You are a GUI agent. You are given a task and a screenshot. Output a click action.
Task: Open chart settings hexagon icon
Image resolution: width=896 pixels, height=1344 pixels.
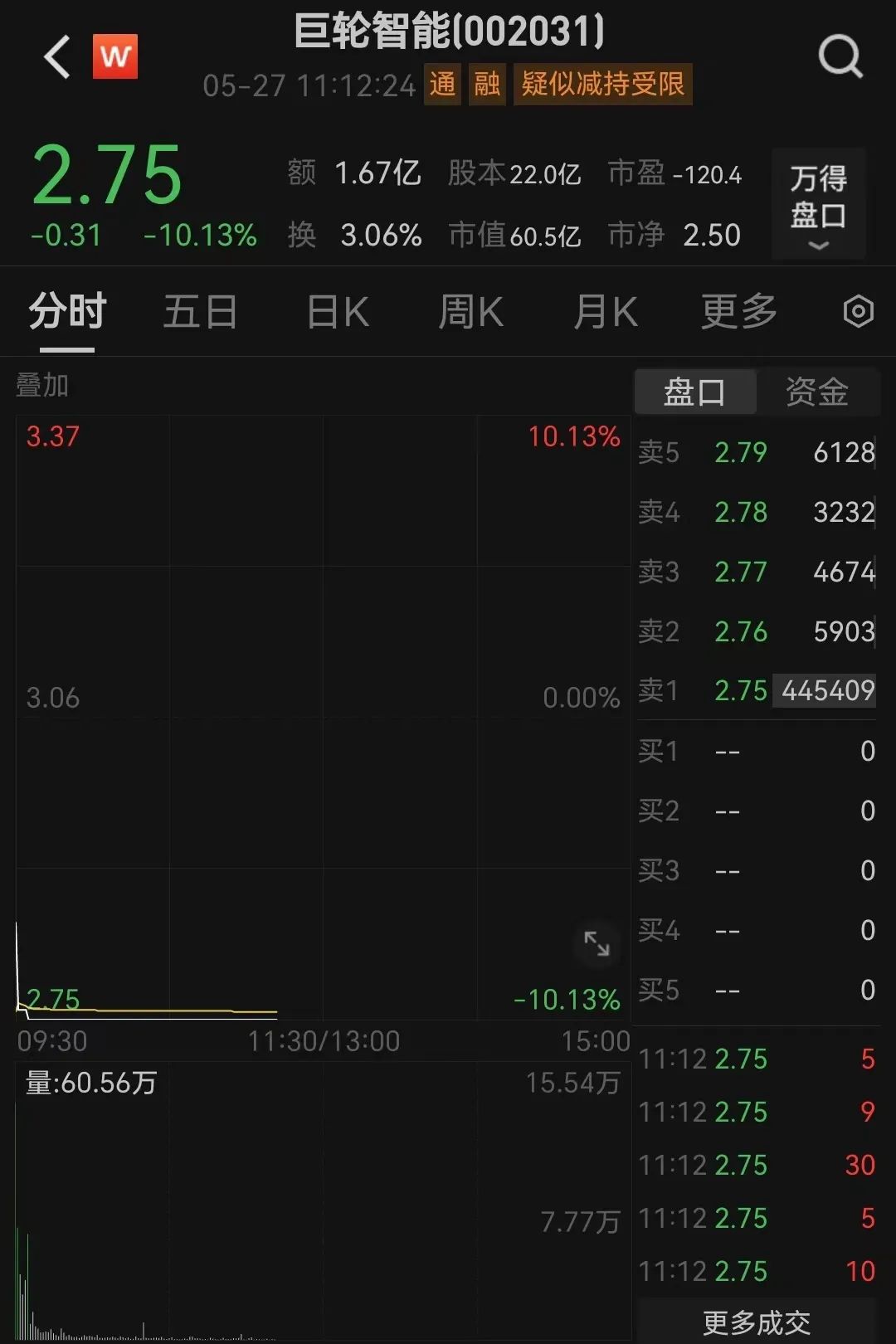pyautogui.click(x=858, y=312)
